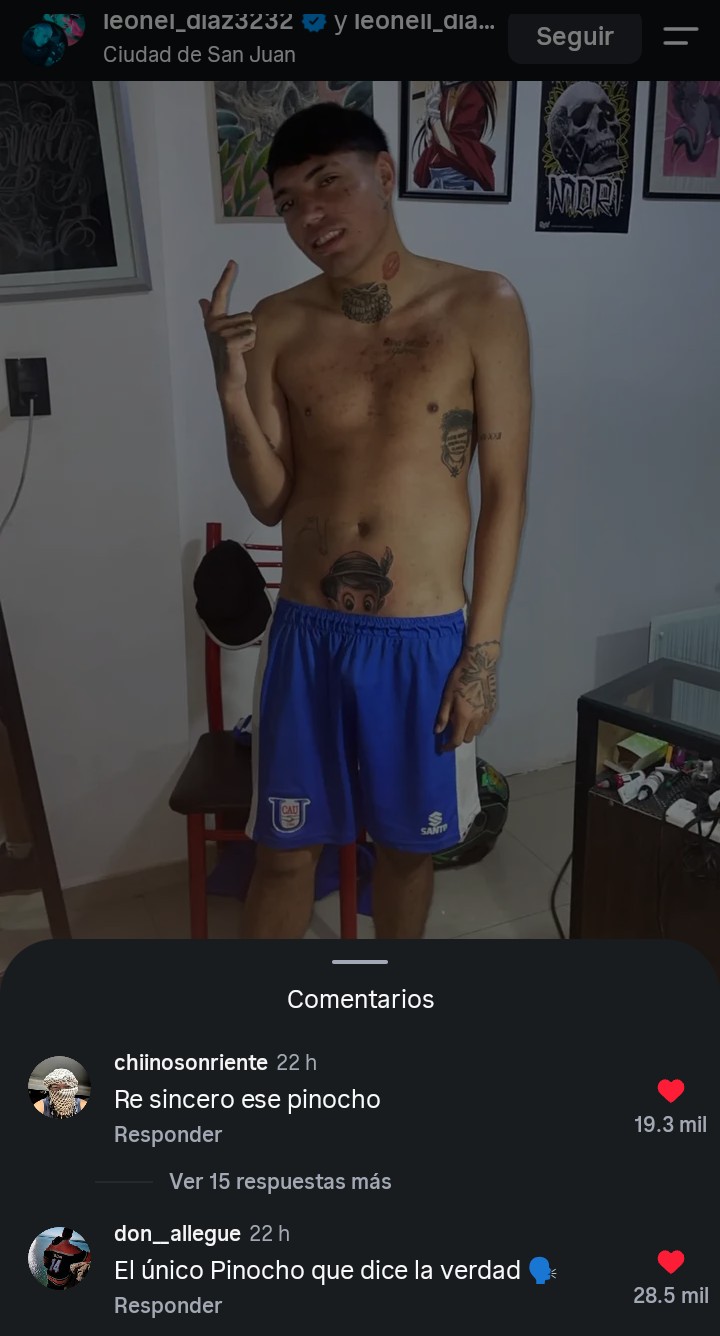Reply to chiinosonriente's comment

(x=168, y=1135)
